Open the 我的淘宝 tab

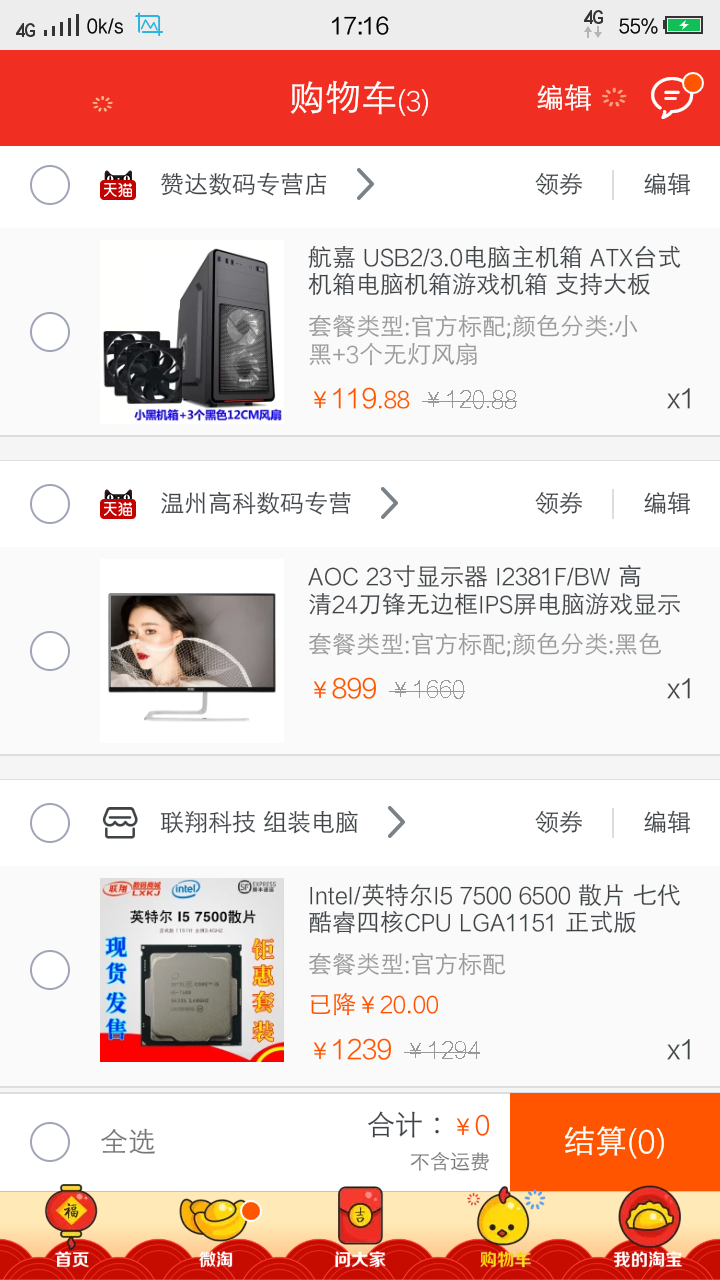tap(648, 1232)
